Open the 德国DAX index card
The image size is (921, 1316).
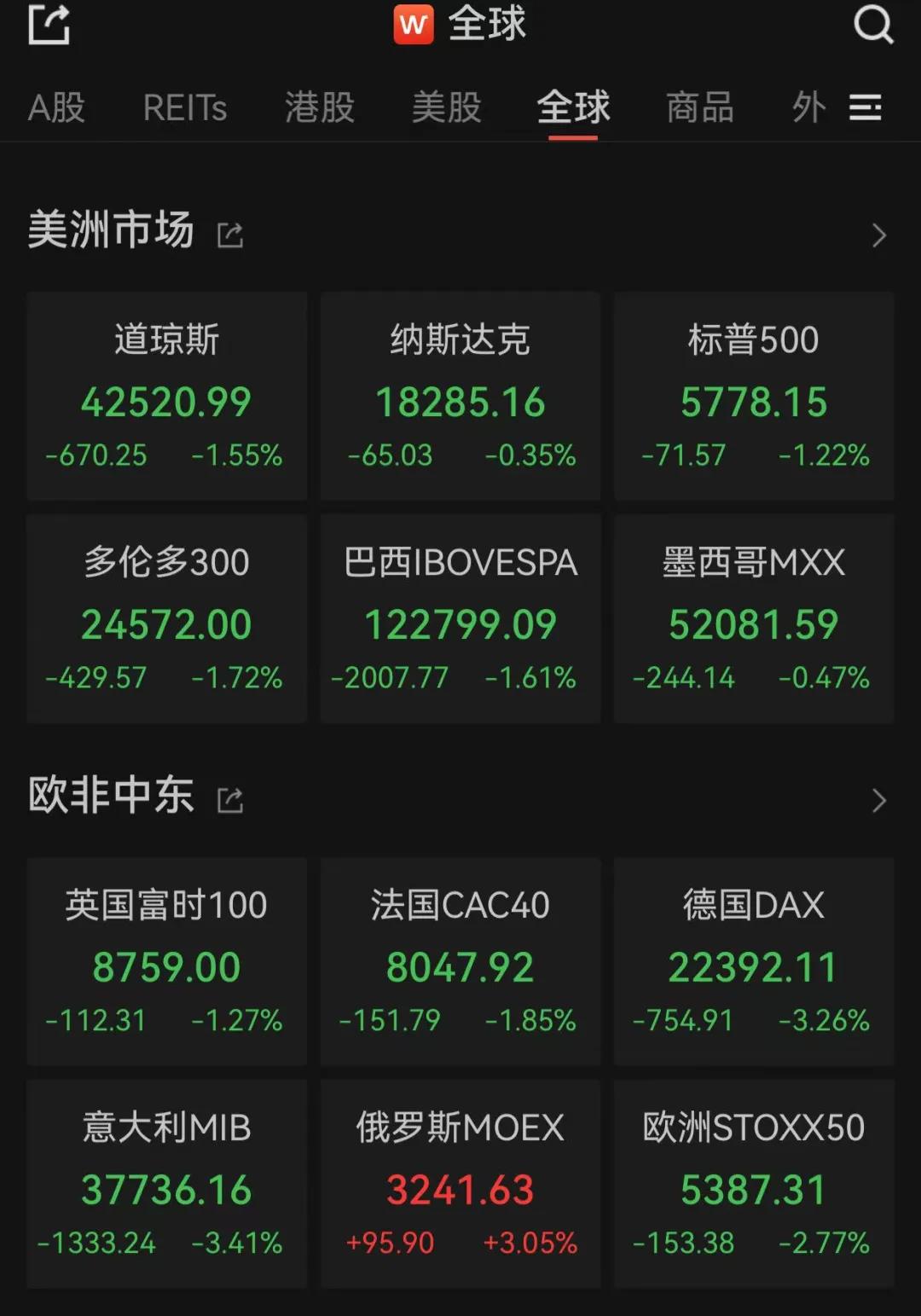pos(754,961)
